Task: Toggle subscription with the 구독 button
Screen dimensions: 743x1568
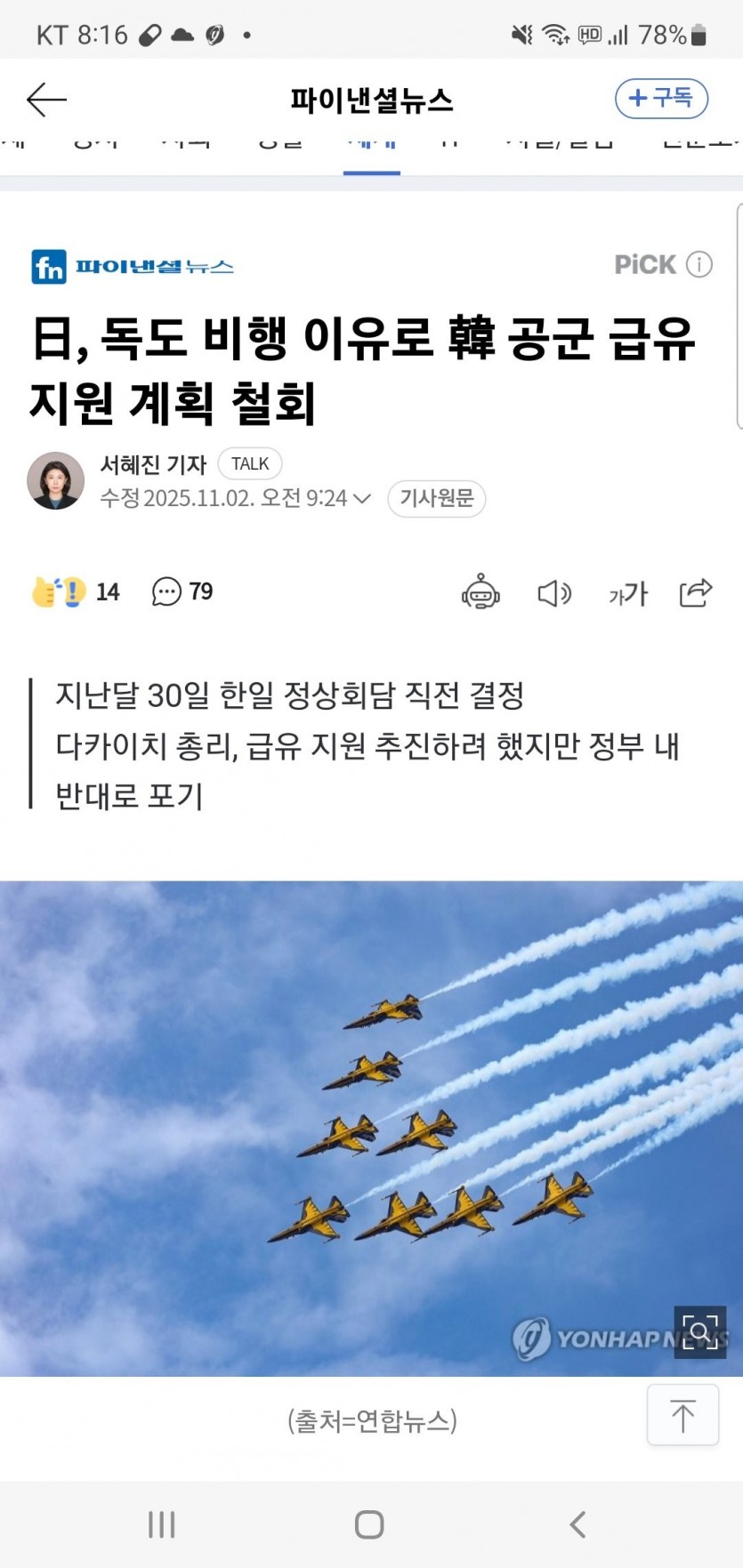Action: [660, 99]
